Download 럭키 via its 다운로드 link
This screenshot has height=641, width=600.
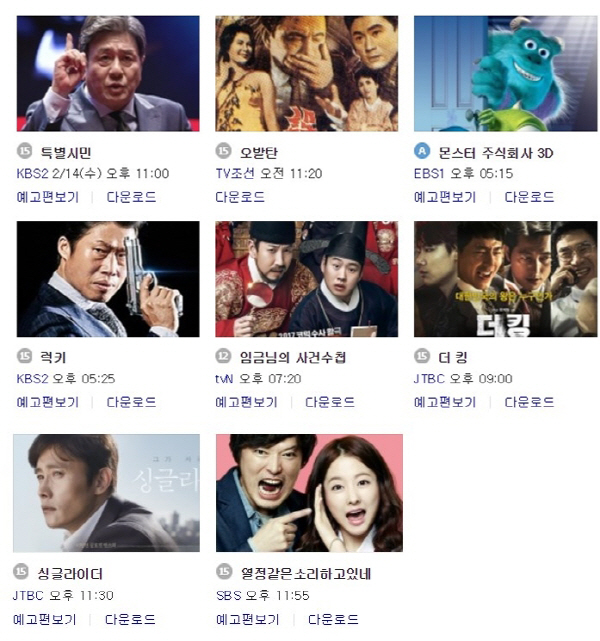point(131,402)
